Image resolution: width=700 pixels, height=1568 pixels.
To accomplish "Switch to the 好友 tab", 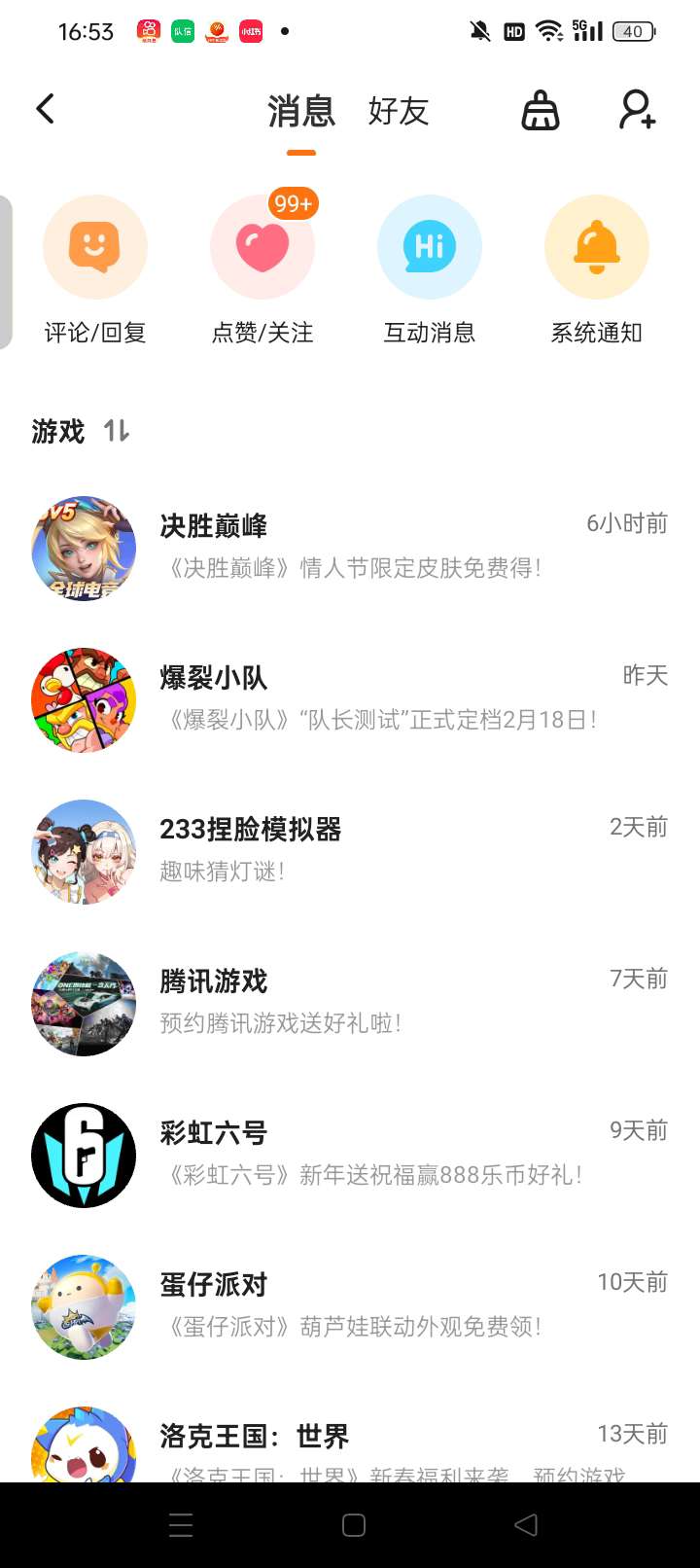I will click(398, 112).
